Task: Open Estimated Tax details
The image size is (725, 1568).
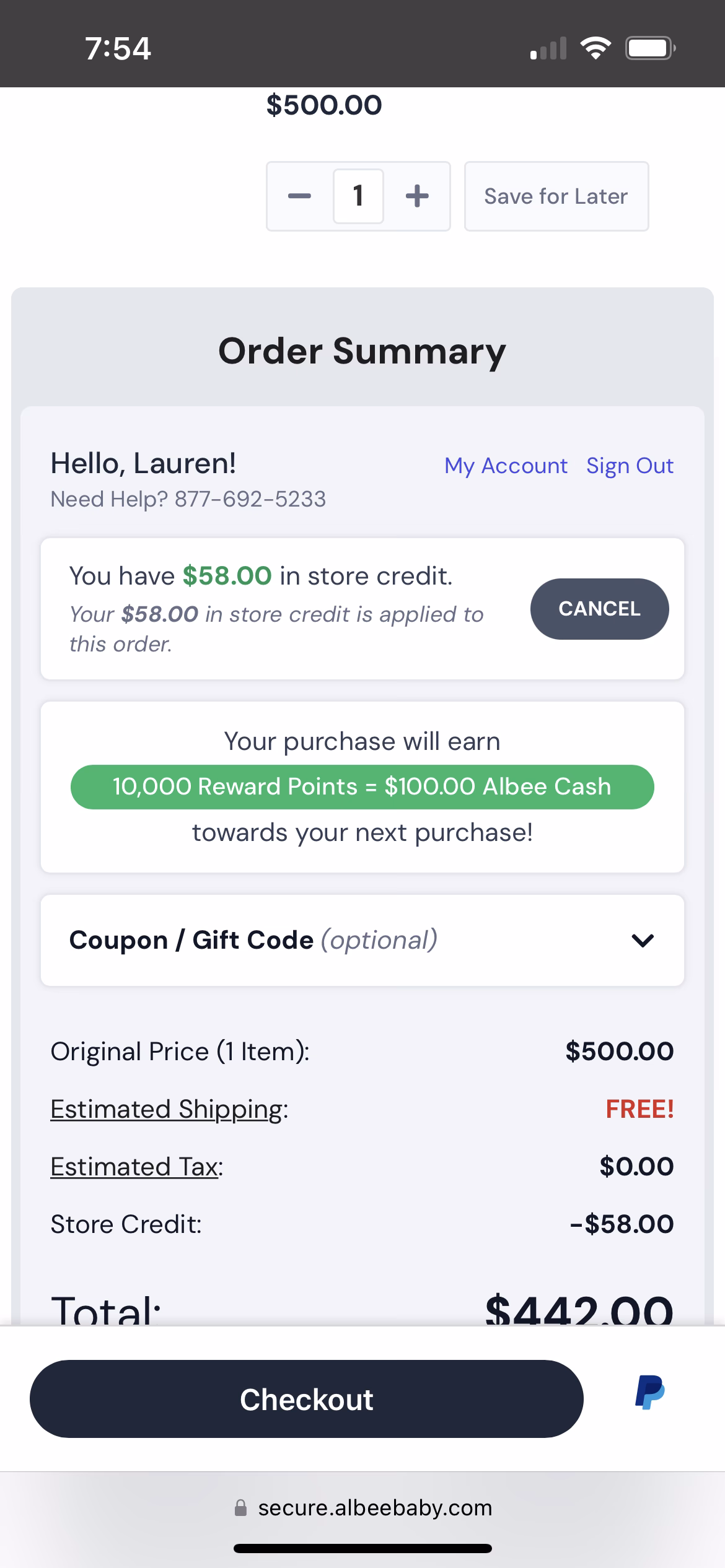Action: tap(134, 1167)
